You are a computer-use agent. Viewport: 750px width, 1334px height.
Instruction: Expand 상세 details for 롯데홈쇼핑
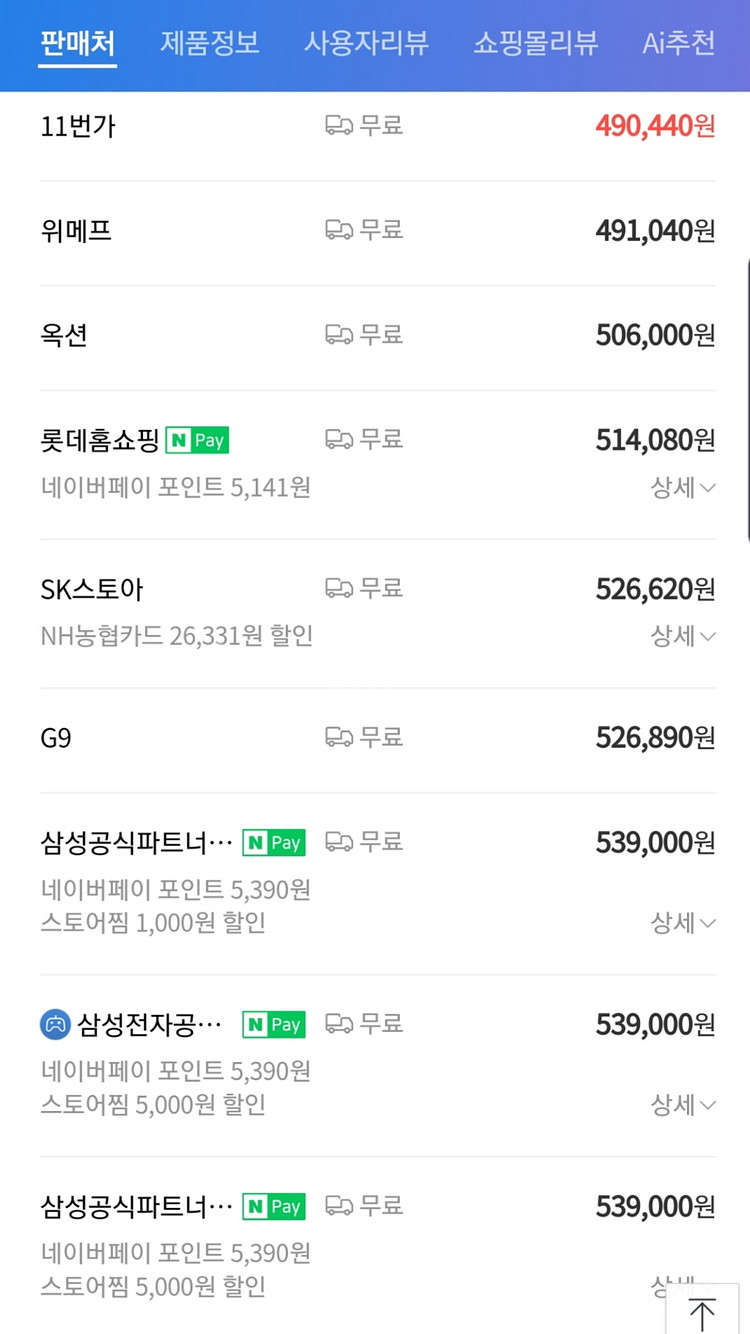pos(683,488)
